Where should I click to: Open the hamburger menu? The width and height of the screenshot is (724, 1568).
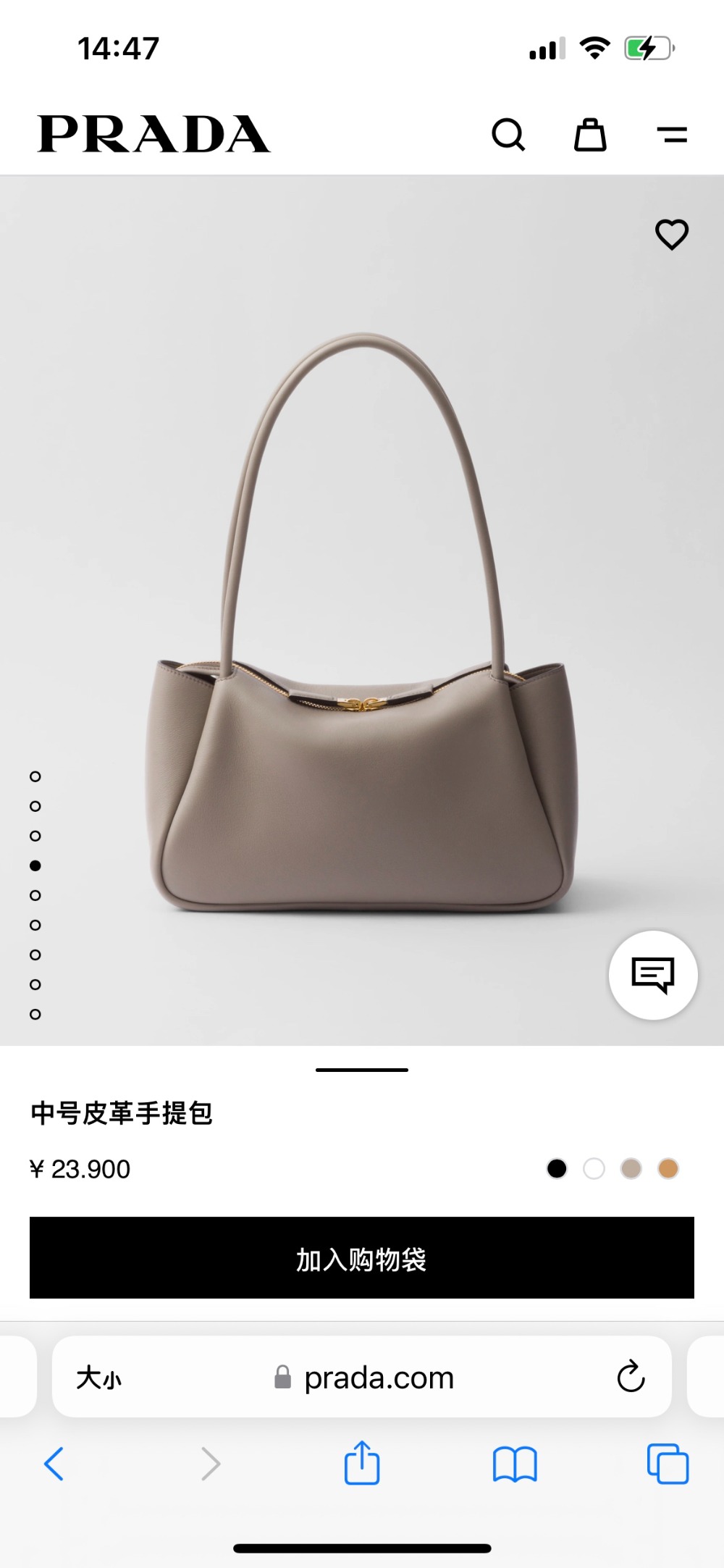click(672, 135)
